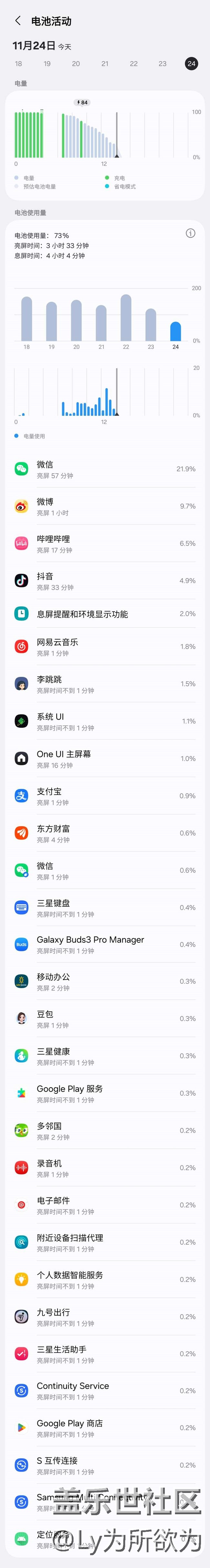This screenshot has width=210, height=1568.
Task: View 微博 battery usage details
Action: (104, 506)
